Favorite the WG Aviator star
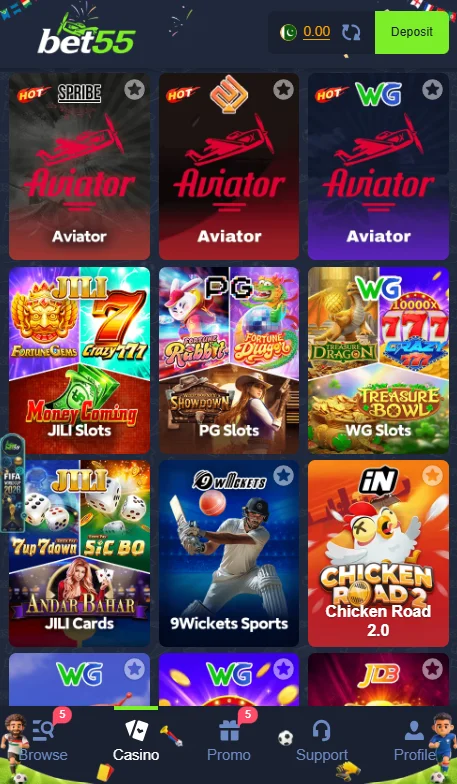The width and height of the screenshot is (457, 784). pos(432,90)
